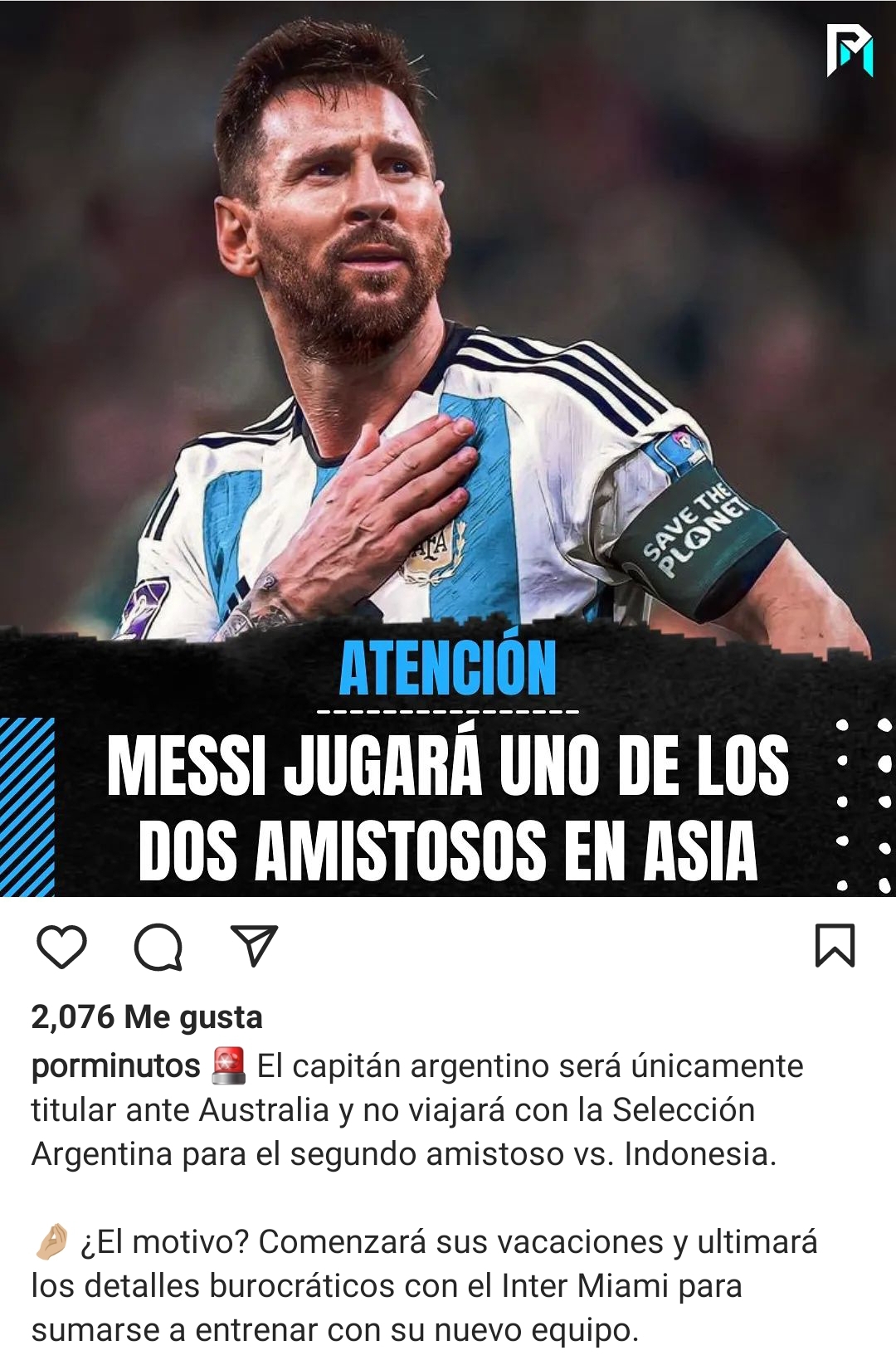Open the porminutos profile from the caption
Image resolution: width=896 pixels, height=1360 pixels.
click(x=115, y=1066)
